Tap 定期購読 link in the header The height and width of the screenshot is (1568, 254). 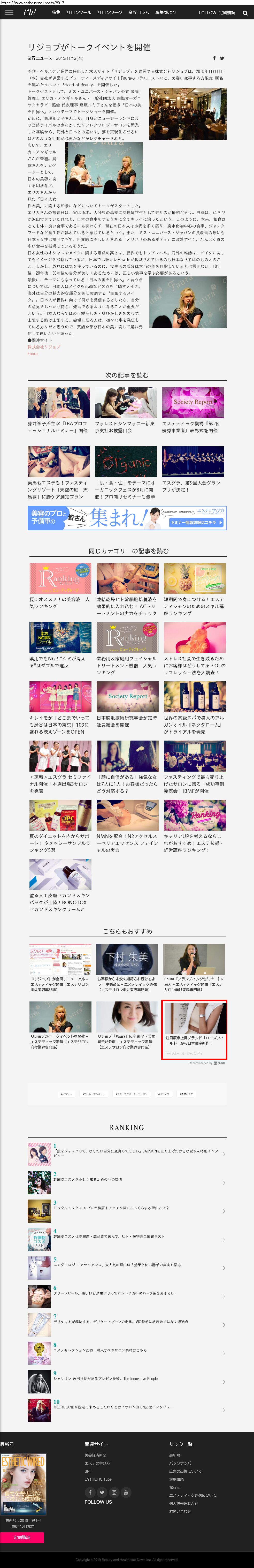click(x=227, y=13)
